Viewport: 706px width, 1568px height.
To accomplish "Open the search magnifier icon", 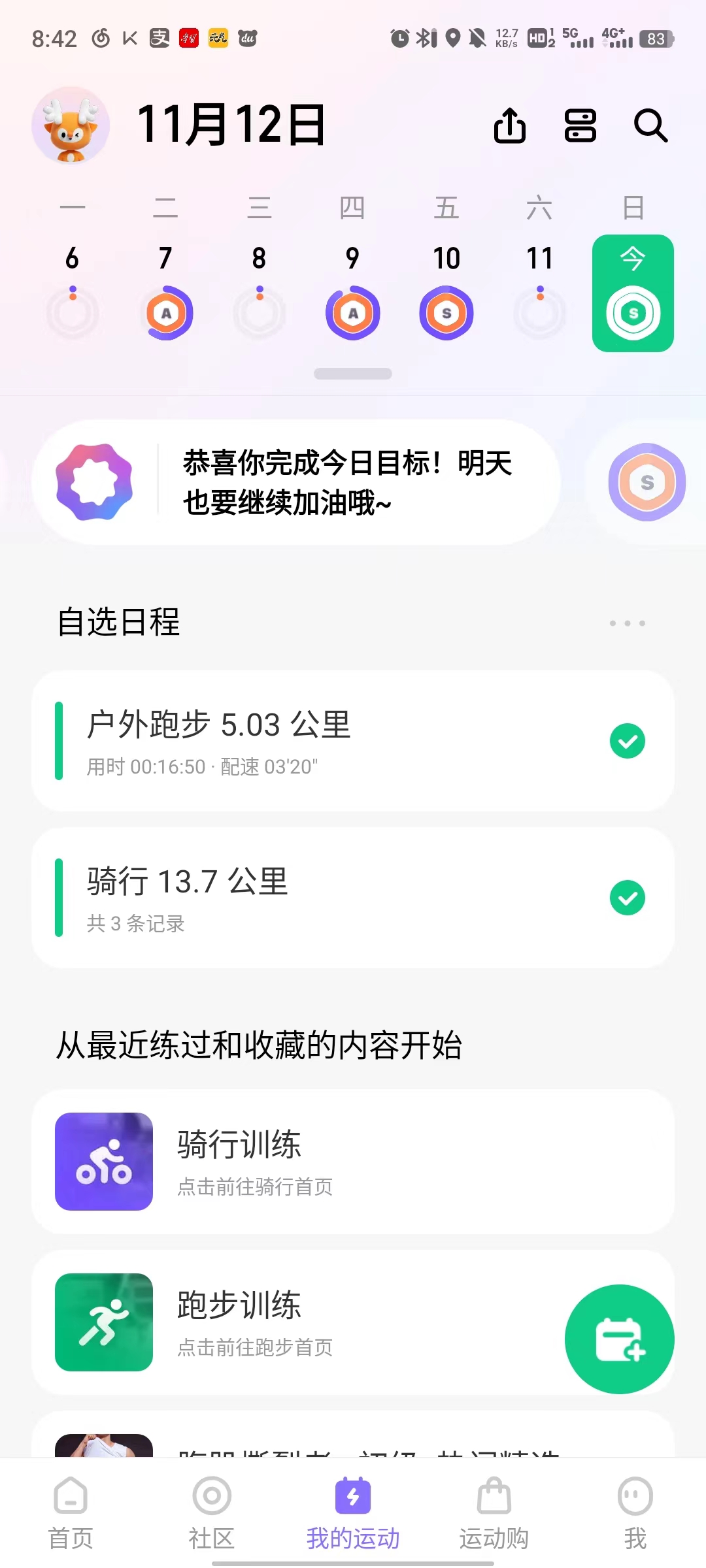I will click(x=650, y=125).
